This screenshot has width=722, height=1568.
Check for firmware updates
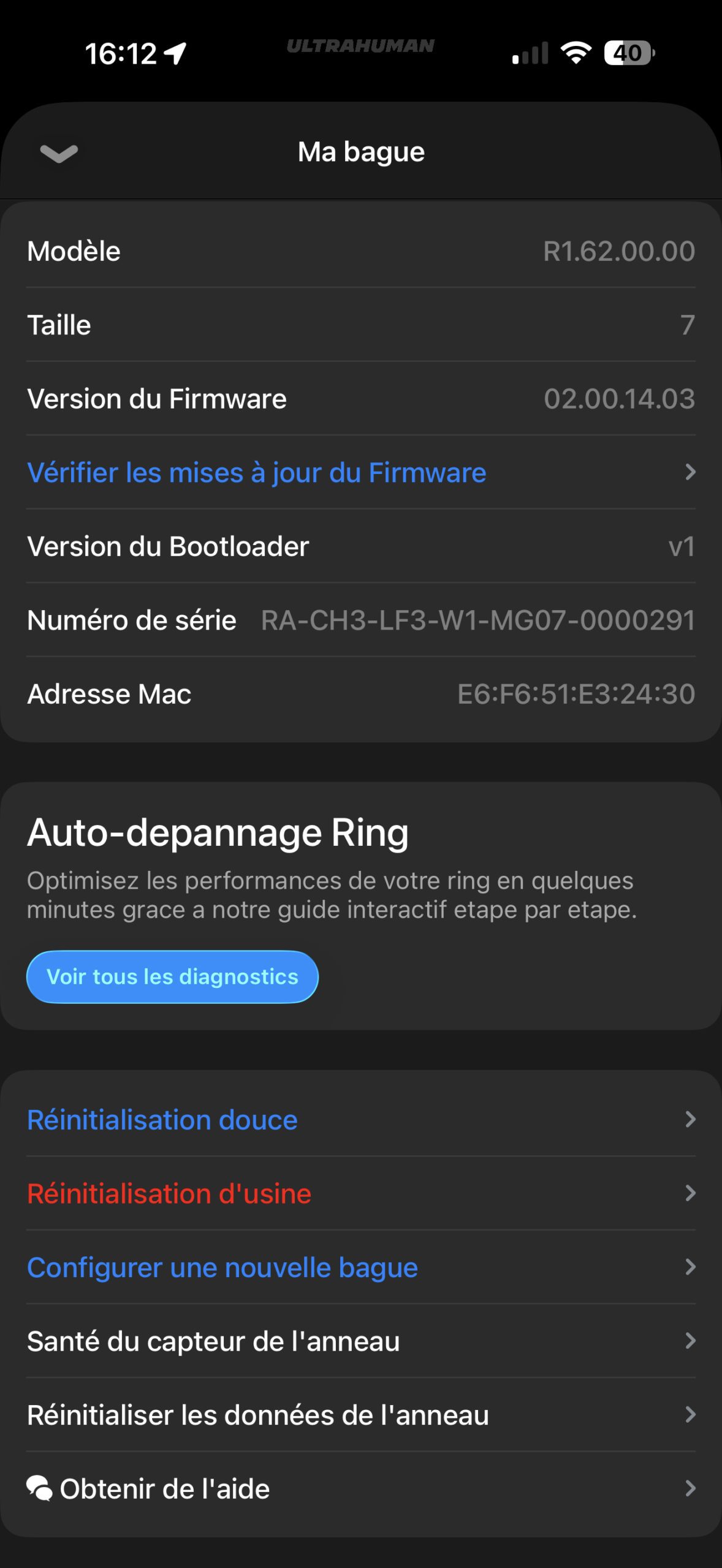(360, 473)
